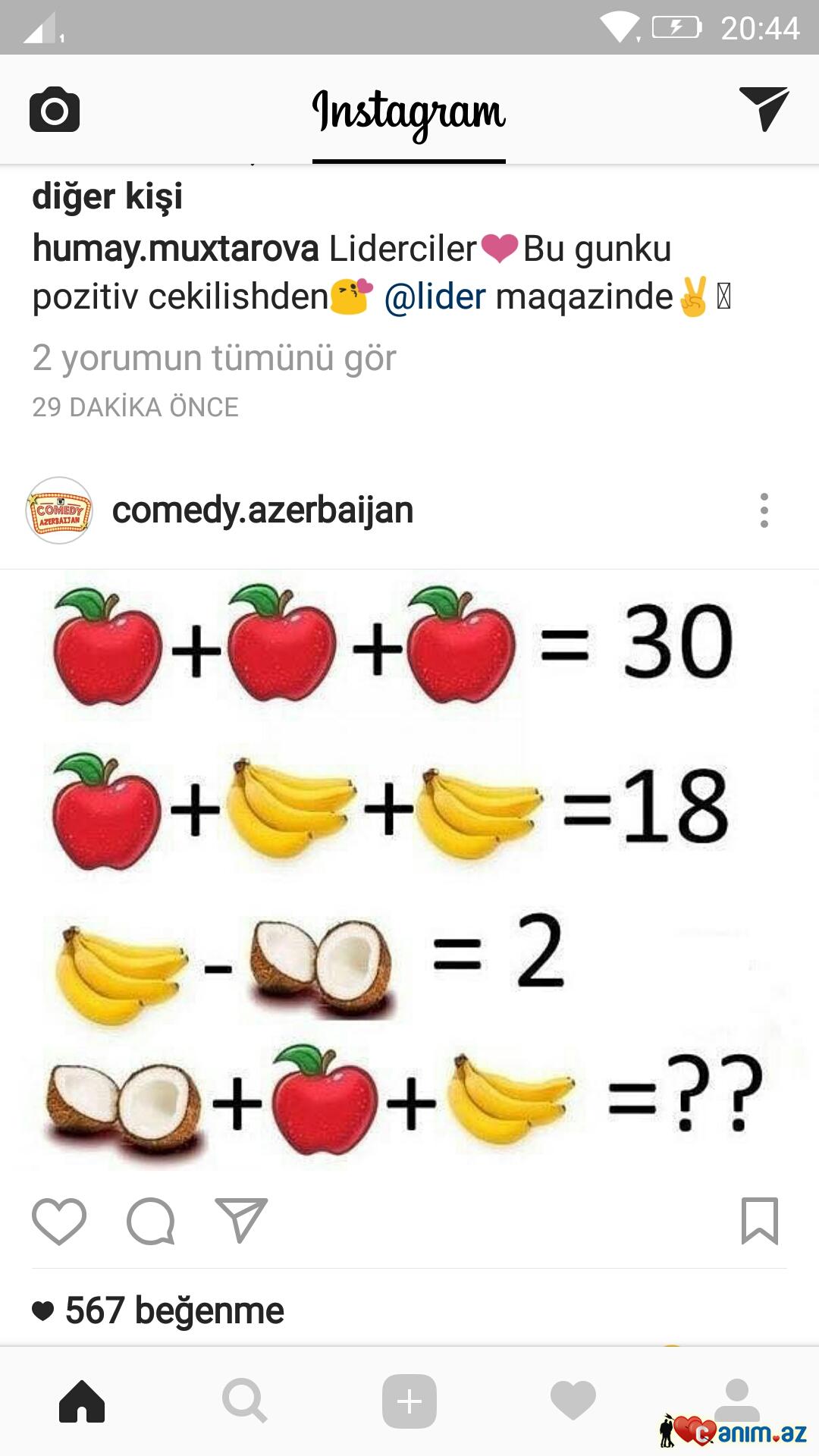Create a new post with plus button
Viewport: 819px width, 1456px height.
pos(409,1401)
